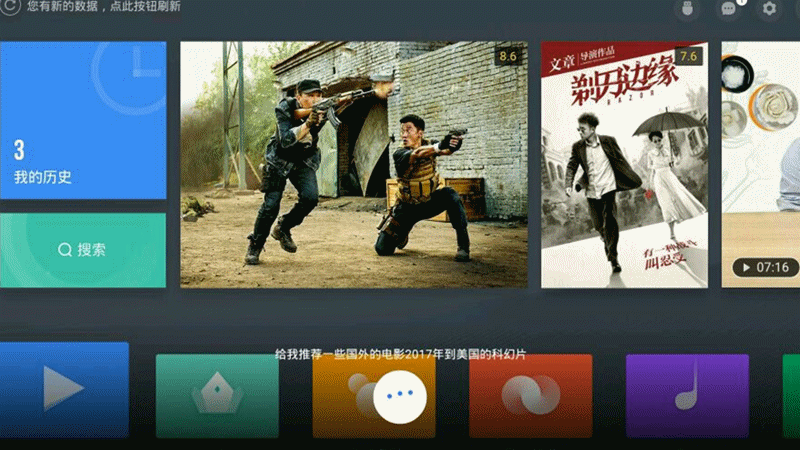This screenshot has height=450, width=800.
Task: Open the purple music note tile
Action: pyautogui.click(x=687, y=395)
